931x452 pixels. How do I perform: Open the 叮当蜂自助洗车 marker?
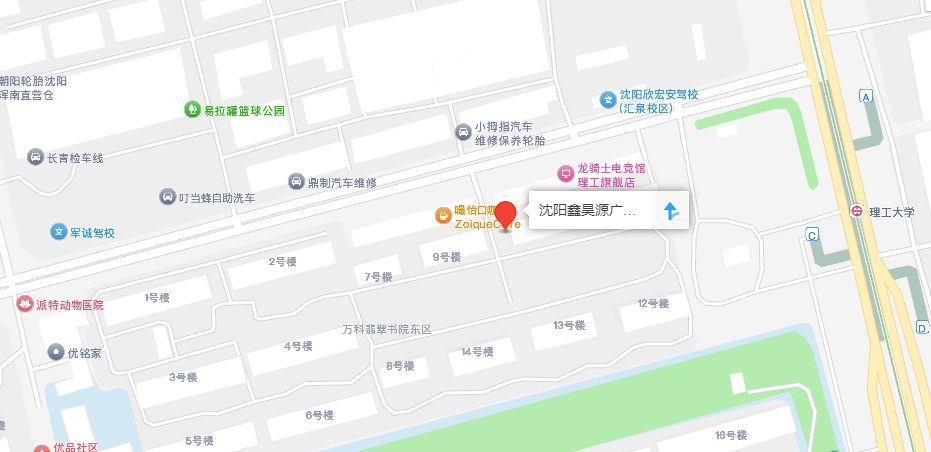(x=167, y=197)
